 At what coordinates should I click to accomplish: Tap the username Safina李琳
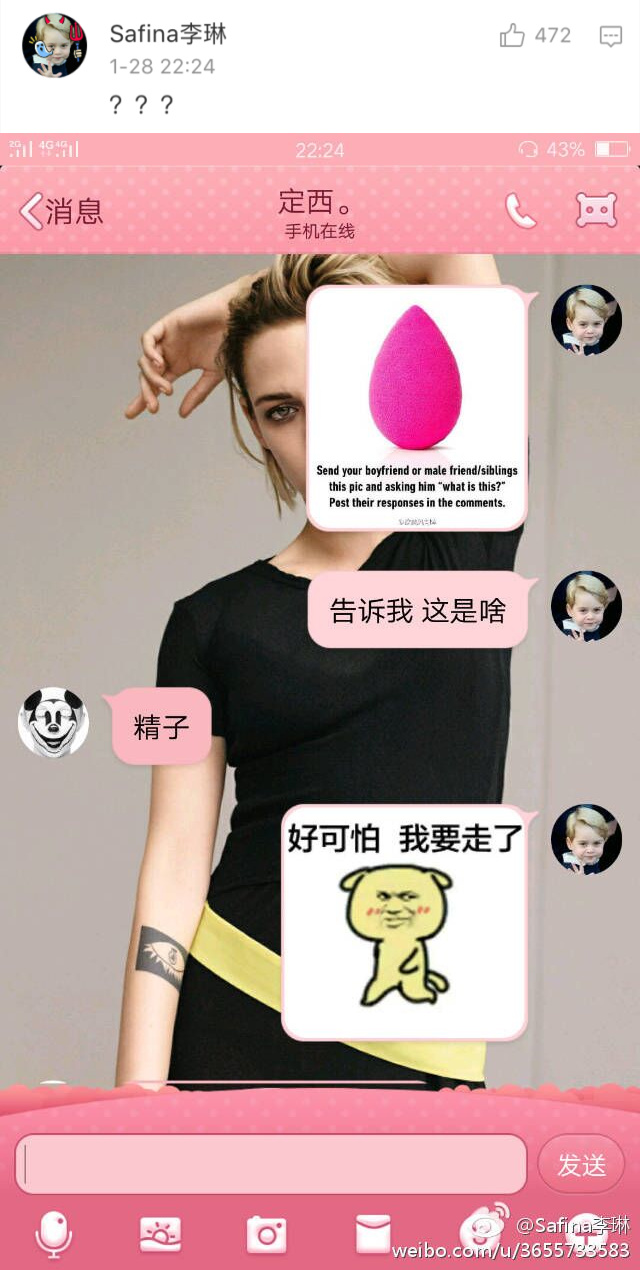tap(168, 33)
